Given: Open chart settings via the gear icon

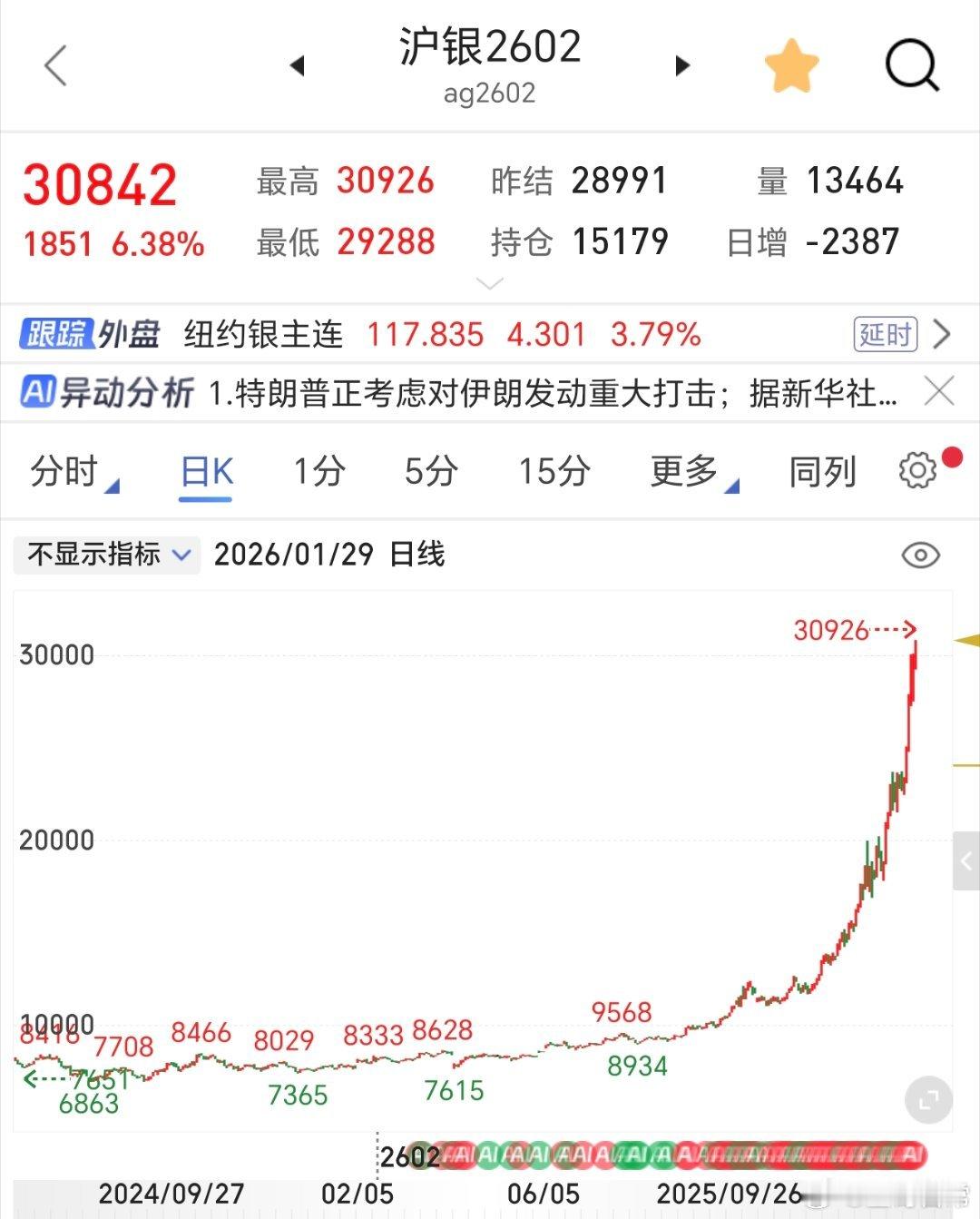Looking at the screenshot, I should click(x=917, y=470).
